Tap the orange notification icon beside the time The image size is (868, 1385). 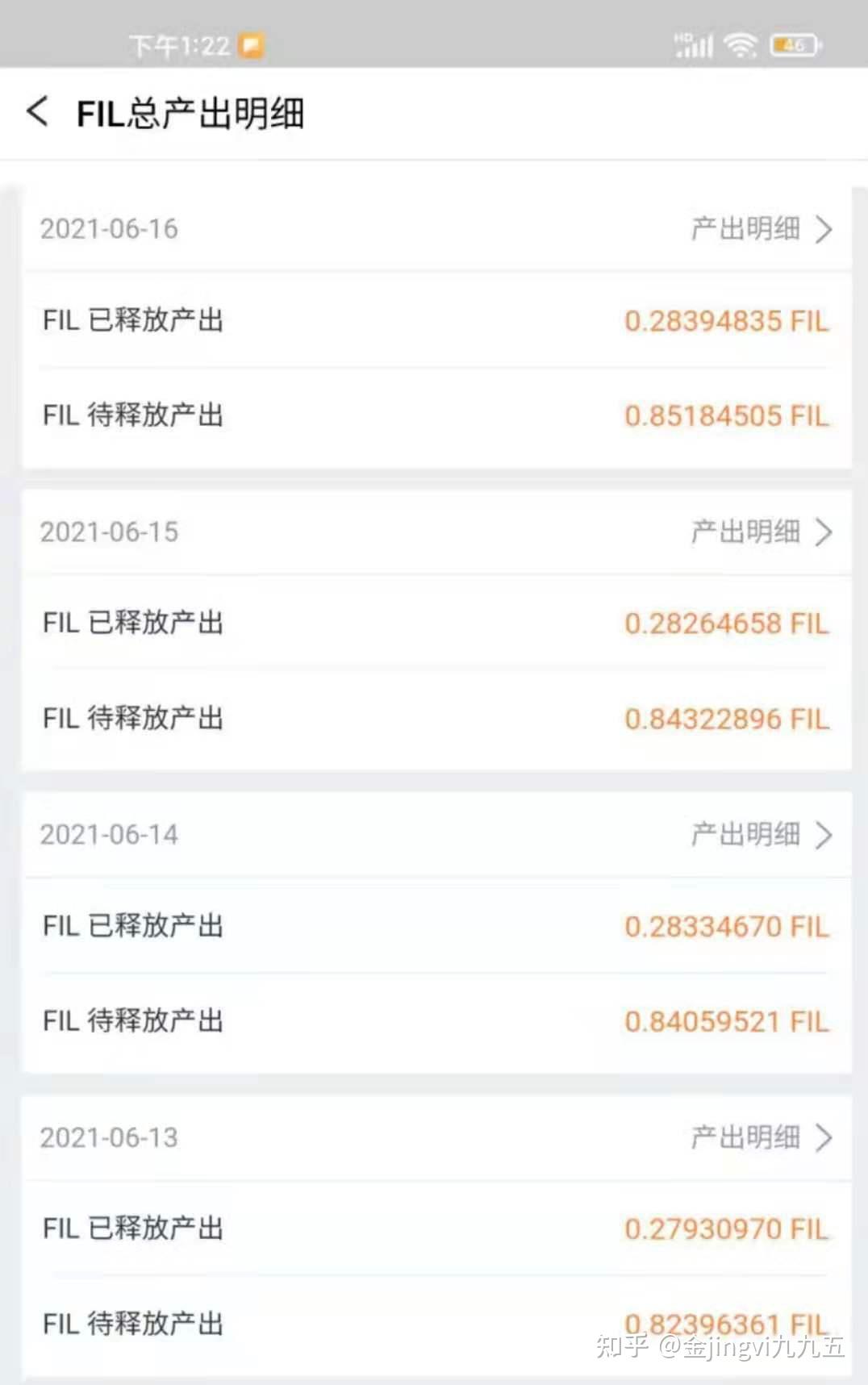pos(249,48)
